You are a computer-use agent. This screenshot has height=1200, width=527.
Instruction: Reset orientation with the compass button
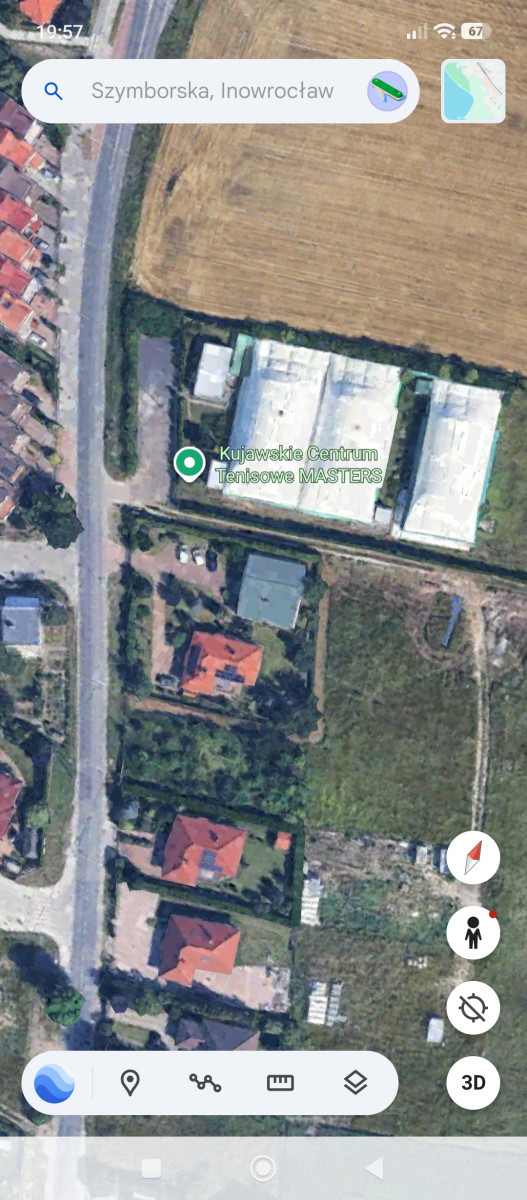tap(473, 857)
